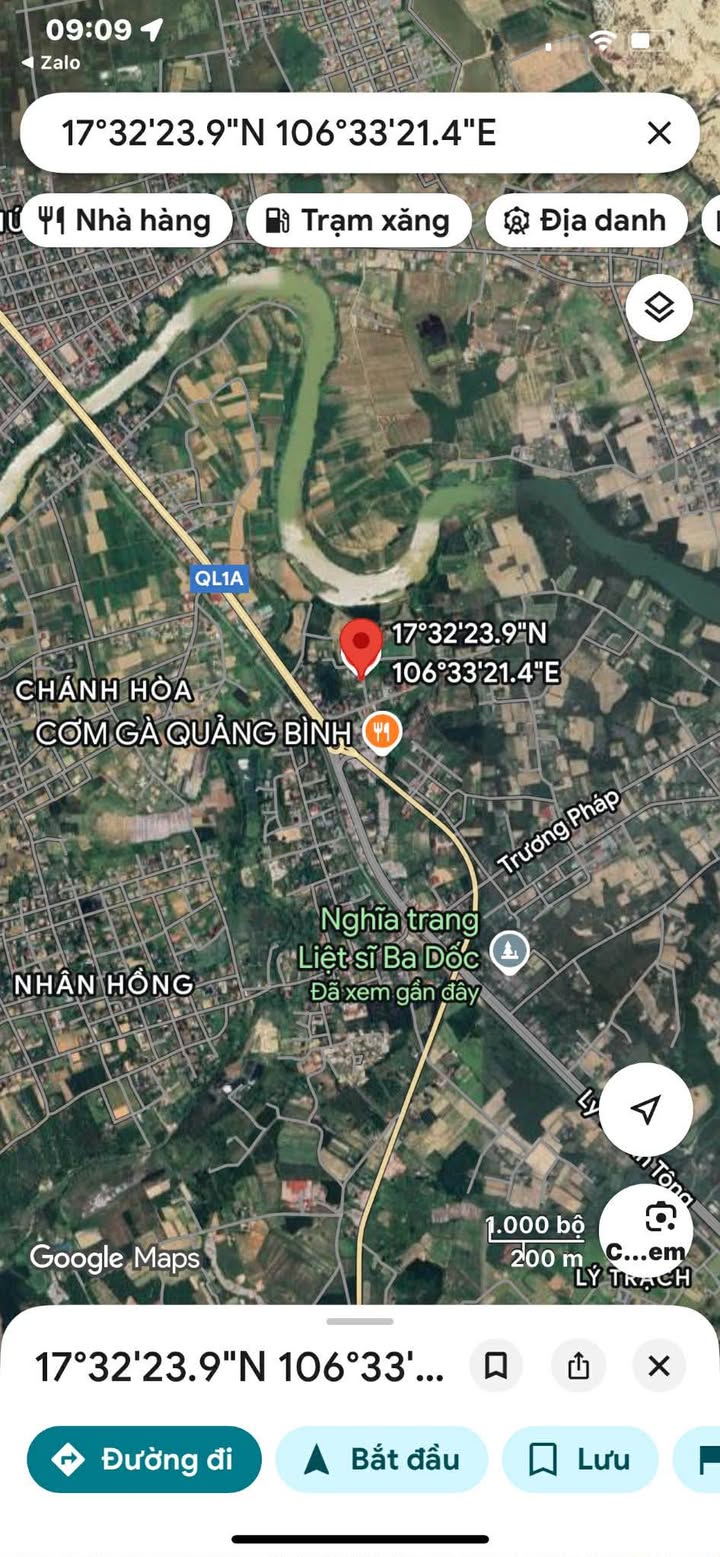Close the location details sheet
This screenshot has height=1557, width=720.
(x=659, y=1366)
